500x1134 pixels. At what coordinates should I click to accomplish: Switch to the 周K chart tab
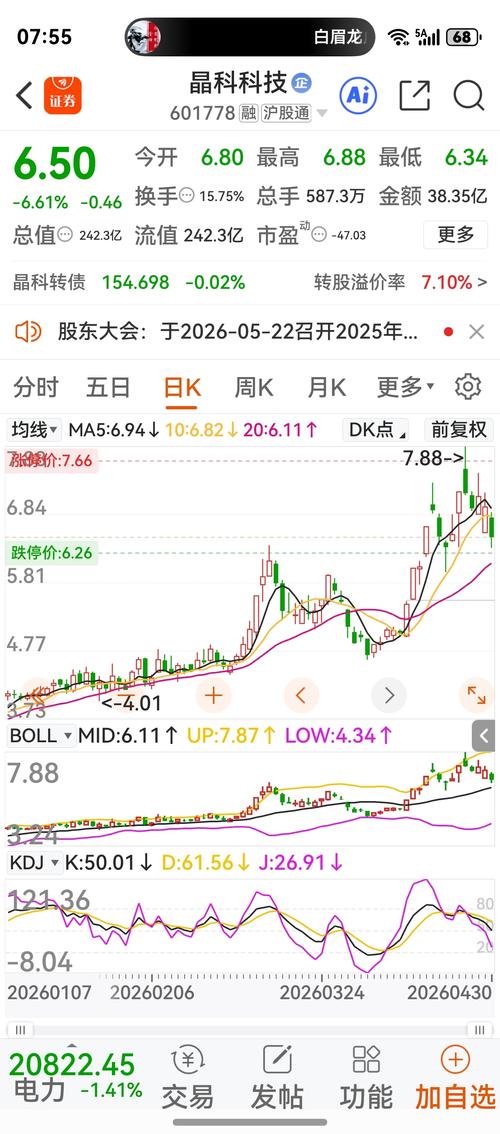pos(253,388)
